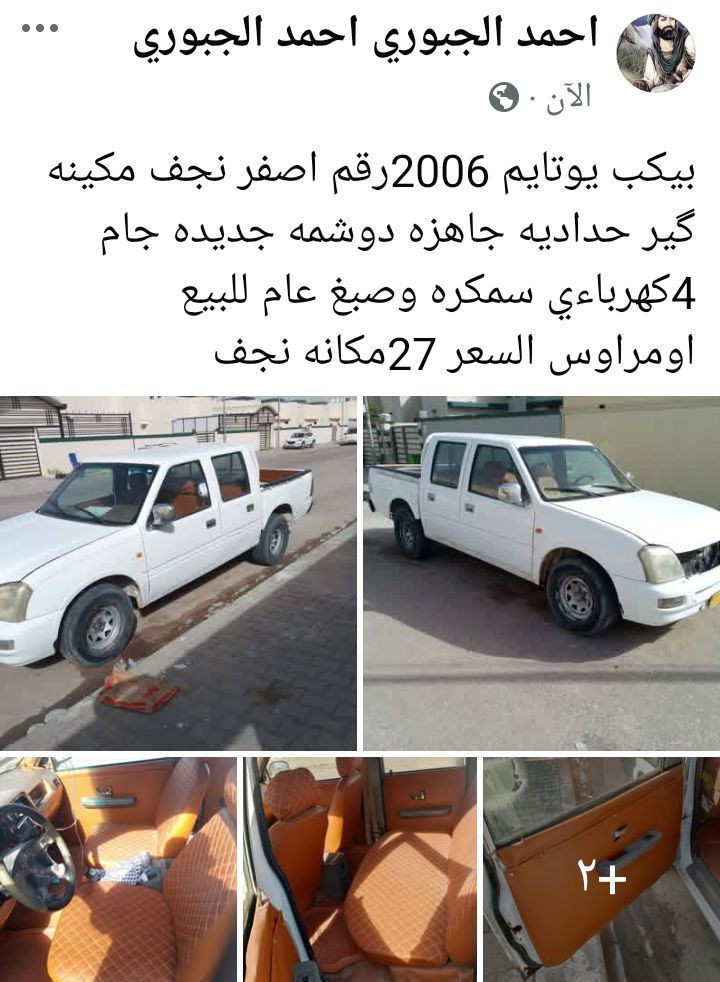Open the post's three-dot options menu
The image size is (720, 982).
point(40,29)
